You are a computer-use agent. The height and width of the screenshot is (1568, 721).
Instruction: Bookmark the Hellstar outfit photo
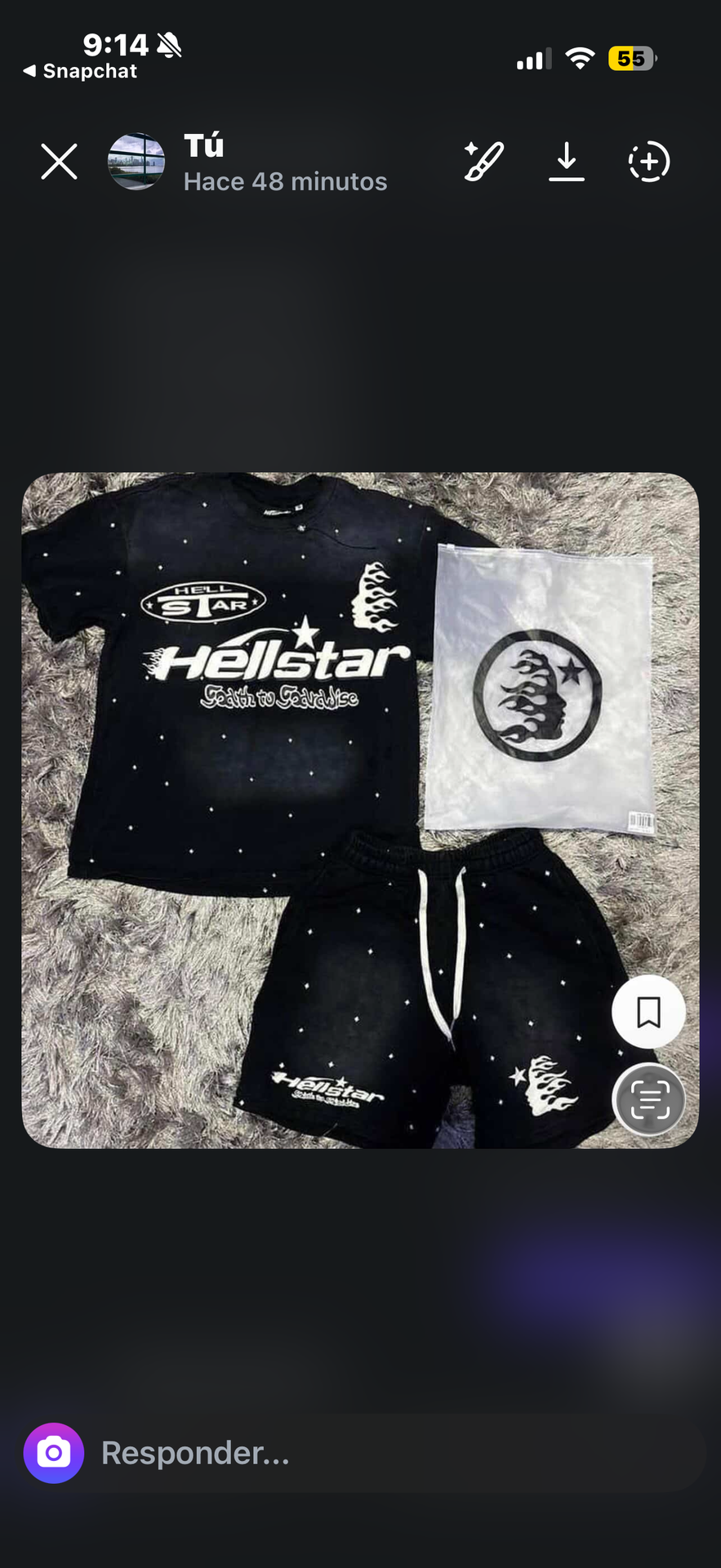(x=648, y=1012)
